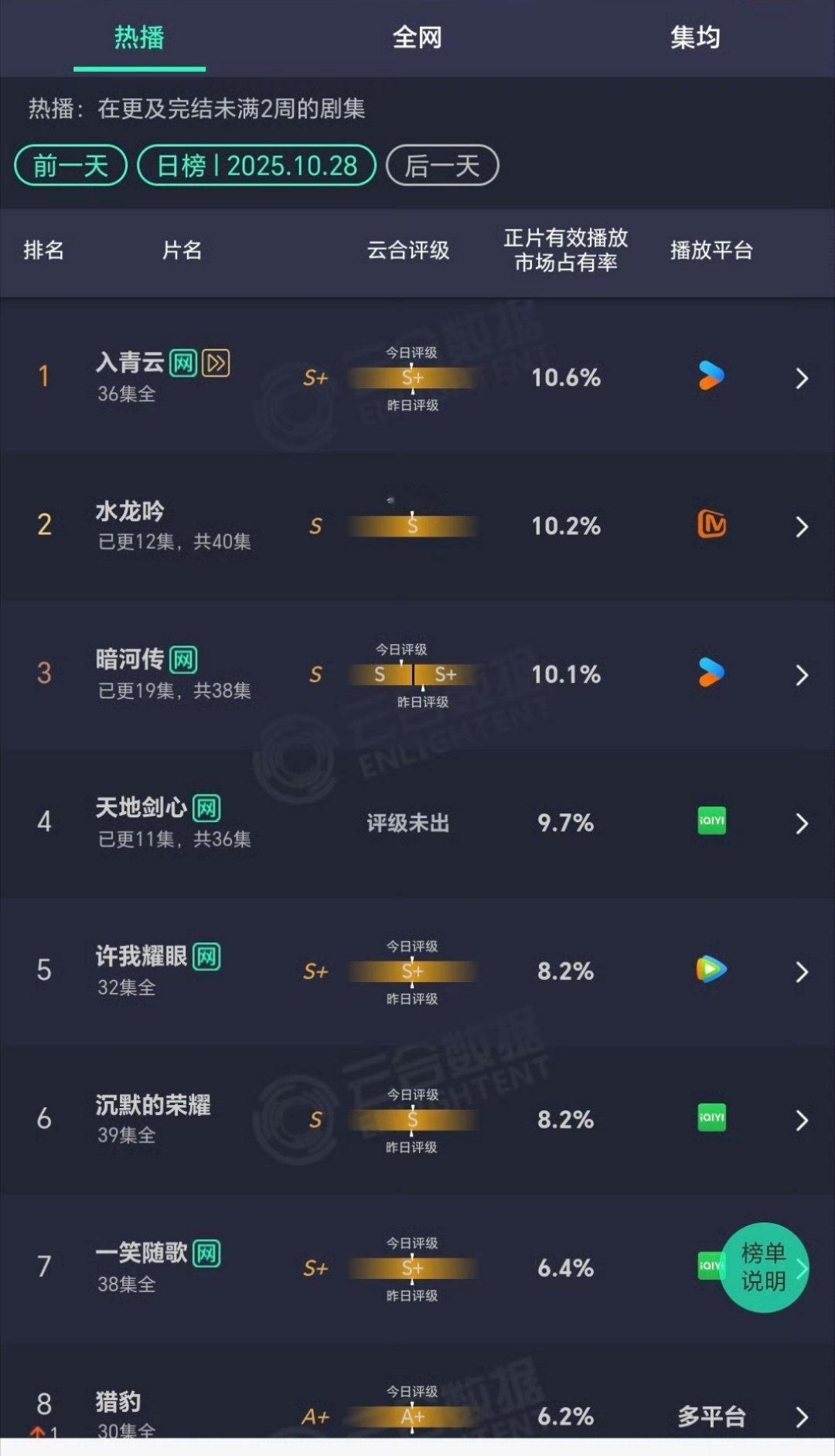The width and height of the screenshot is (835, 1456).
Task: Expand the 猎豹 row chevron
Action: tap(802, 1416)
